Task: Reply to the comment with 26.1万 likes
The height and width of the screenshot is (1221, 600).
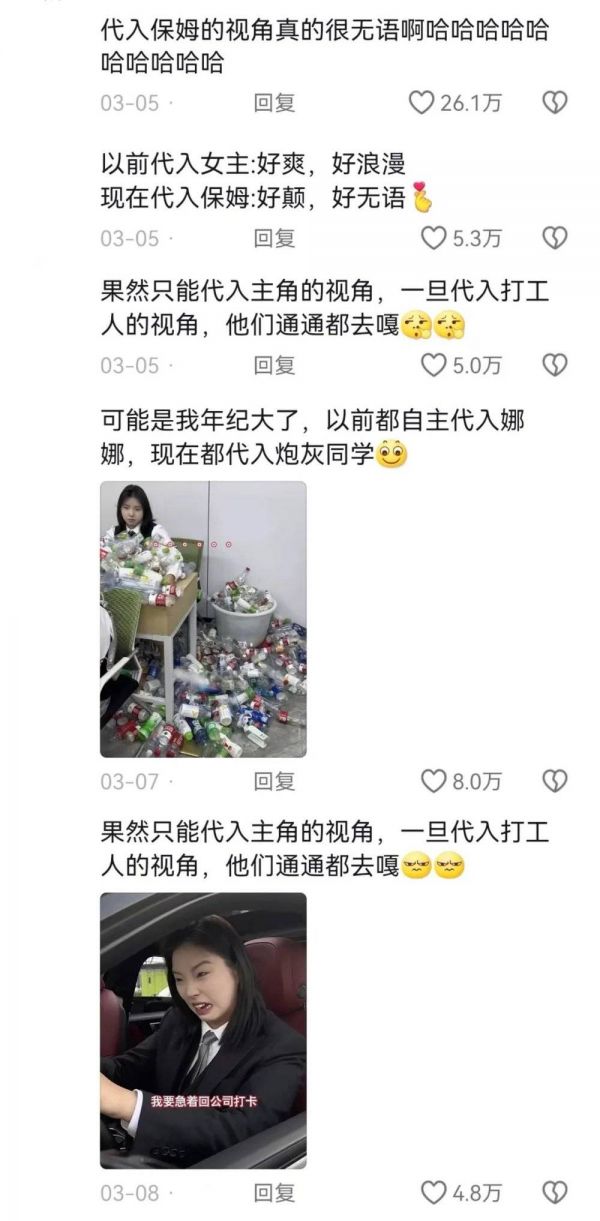Action: 274,102
